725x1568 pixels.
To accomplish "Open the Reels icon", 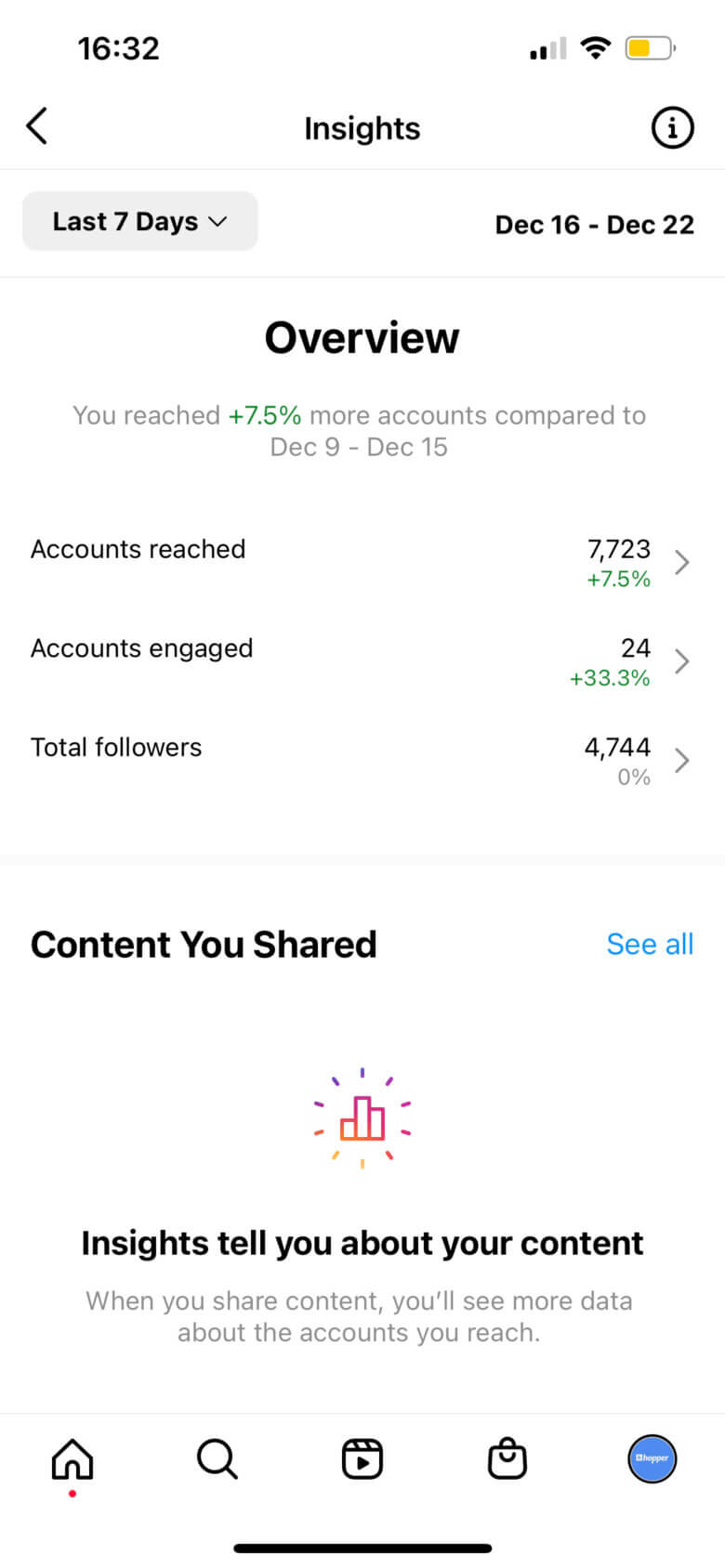I will click(362, 1458).
